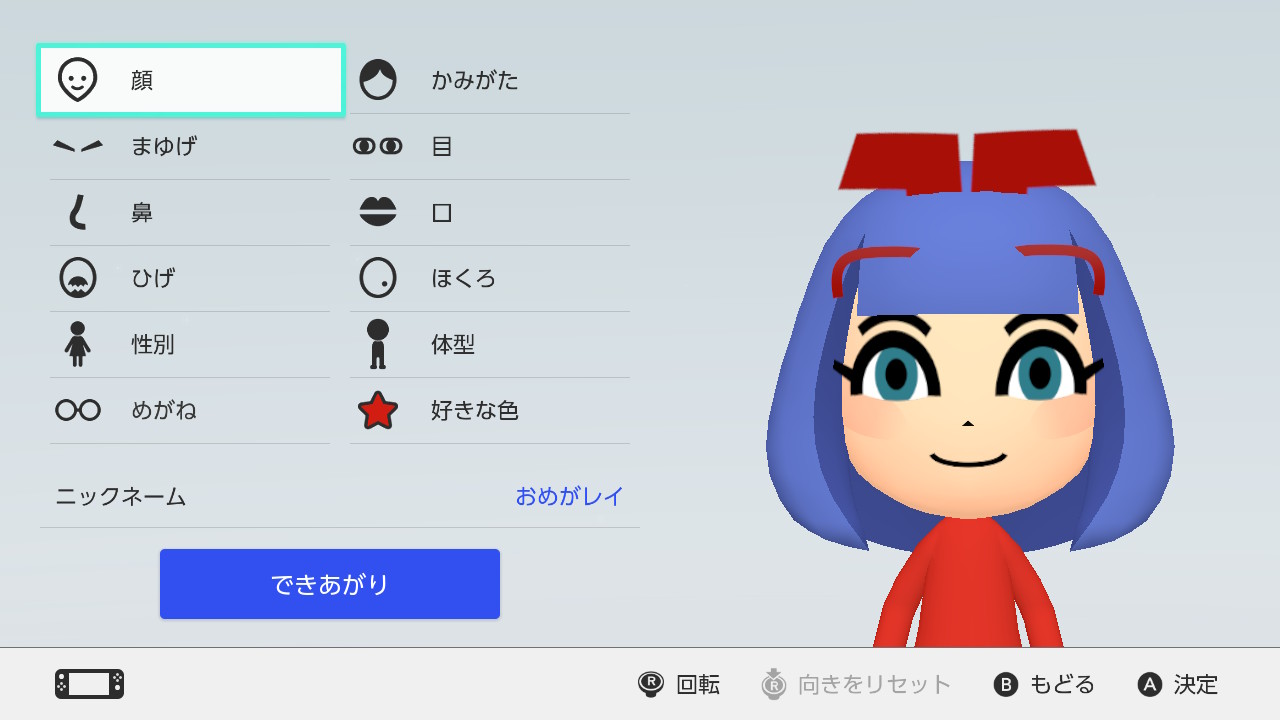Screen dimensions: 1280x720
Task: Select the ひげ (facial hair) option
Action: coord(190,278)
